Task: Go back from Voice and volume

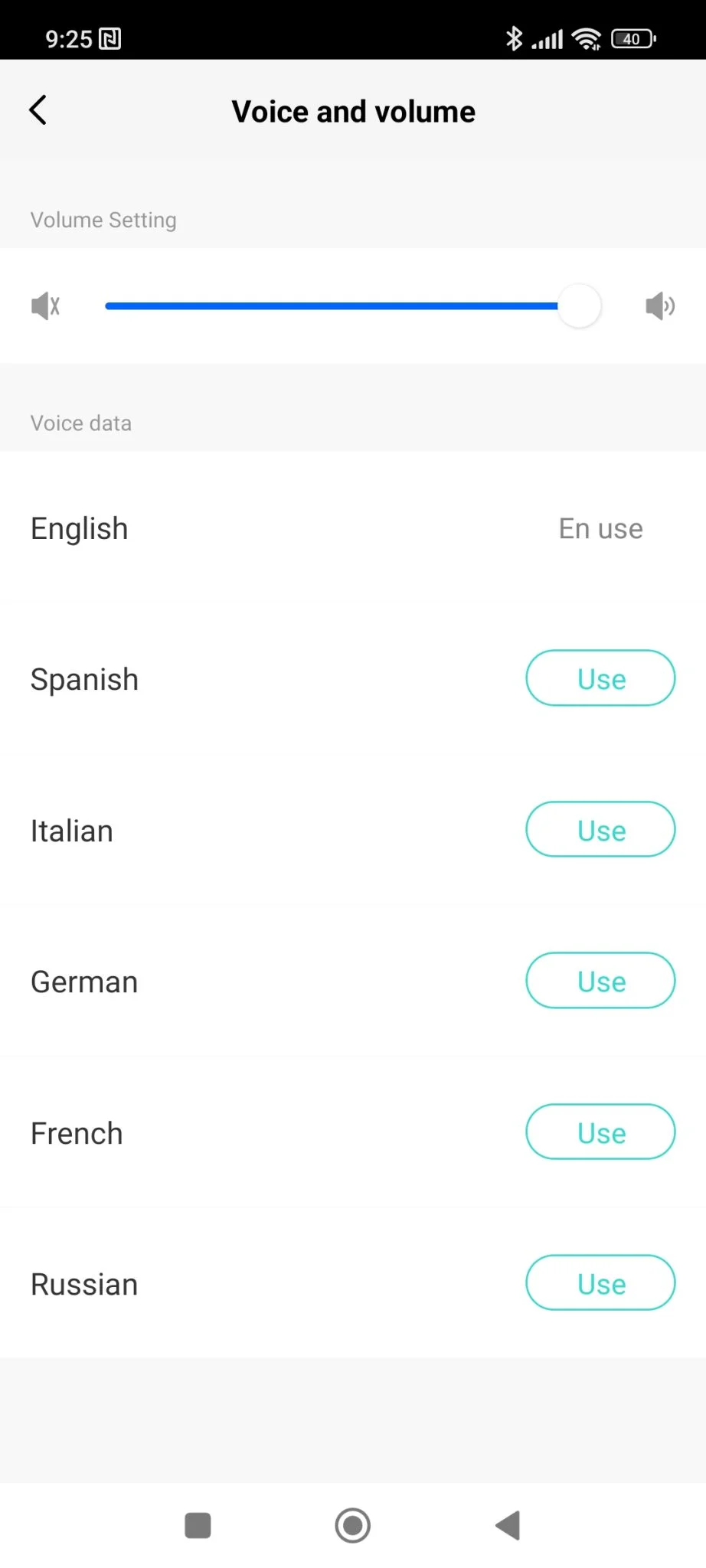Action: pos(38,110)
